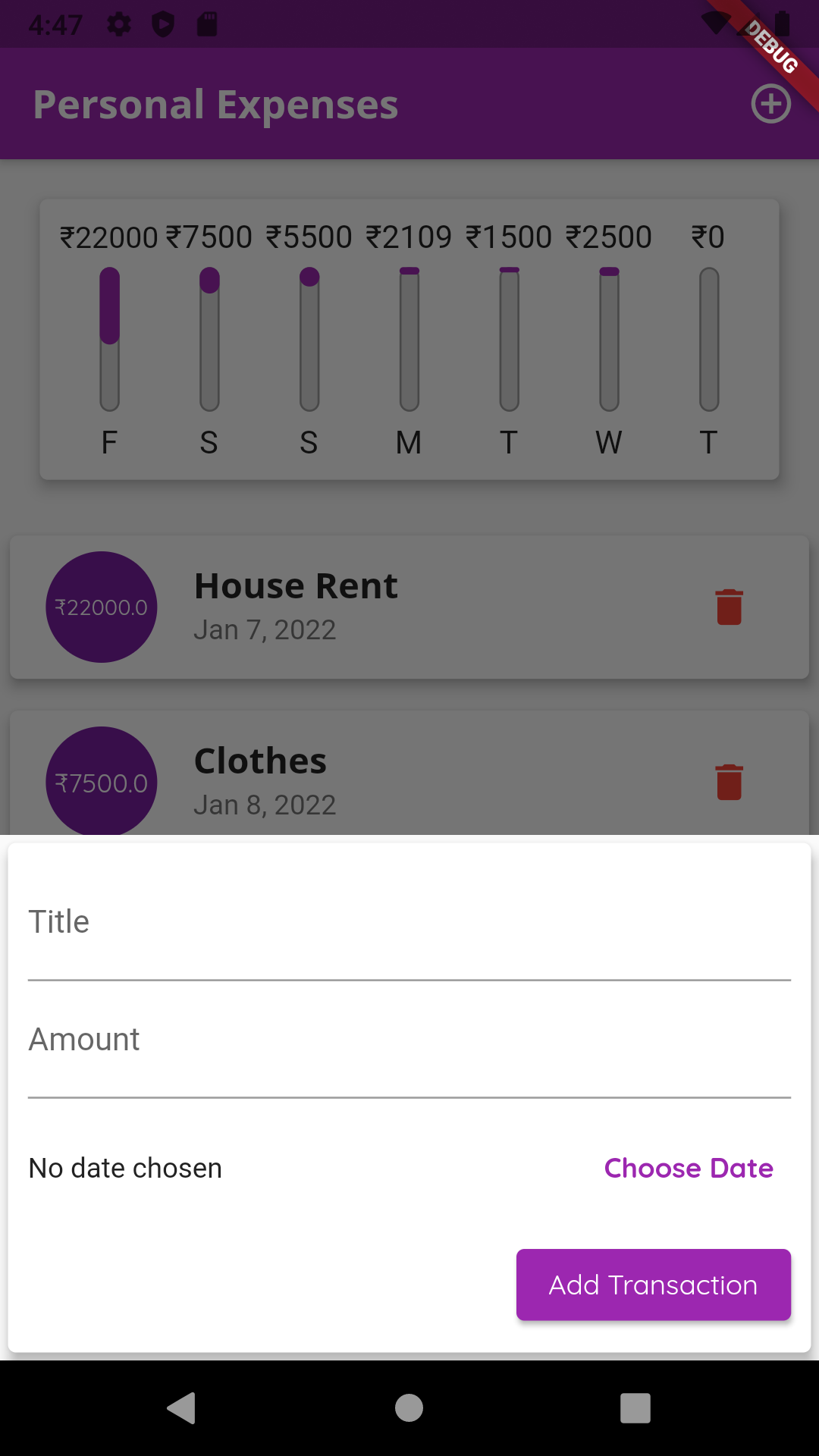Tap the ₹22000.0 amount circle
The image size is (819, 1456).
point(101,607)
